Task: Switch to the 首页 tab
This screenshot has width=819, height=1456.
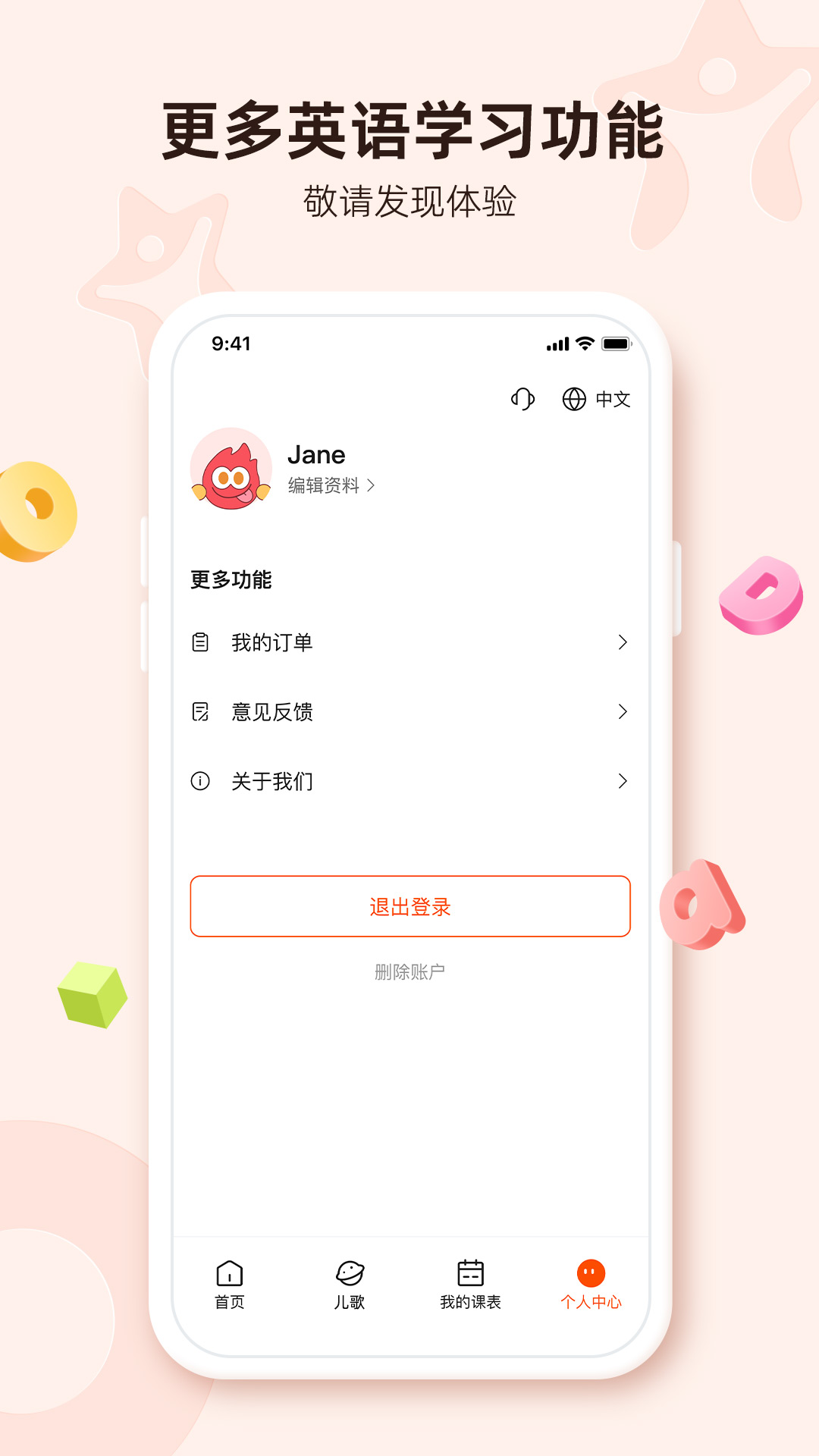Action: click(229, 1282)
